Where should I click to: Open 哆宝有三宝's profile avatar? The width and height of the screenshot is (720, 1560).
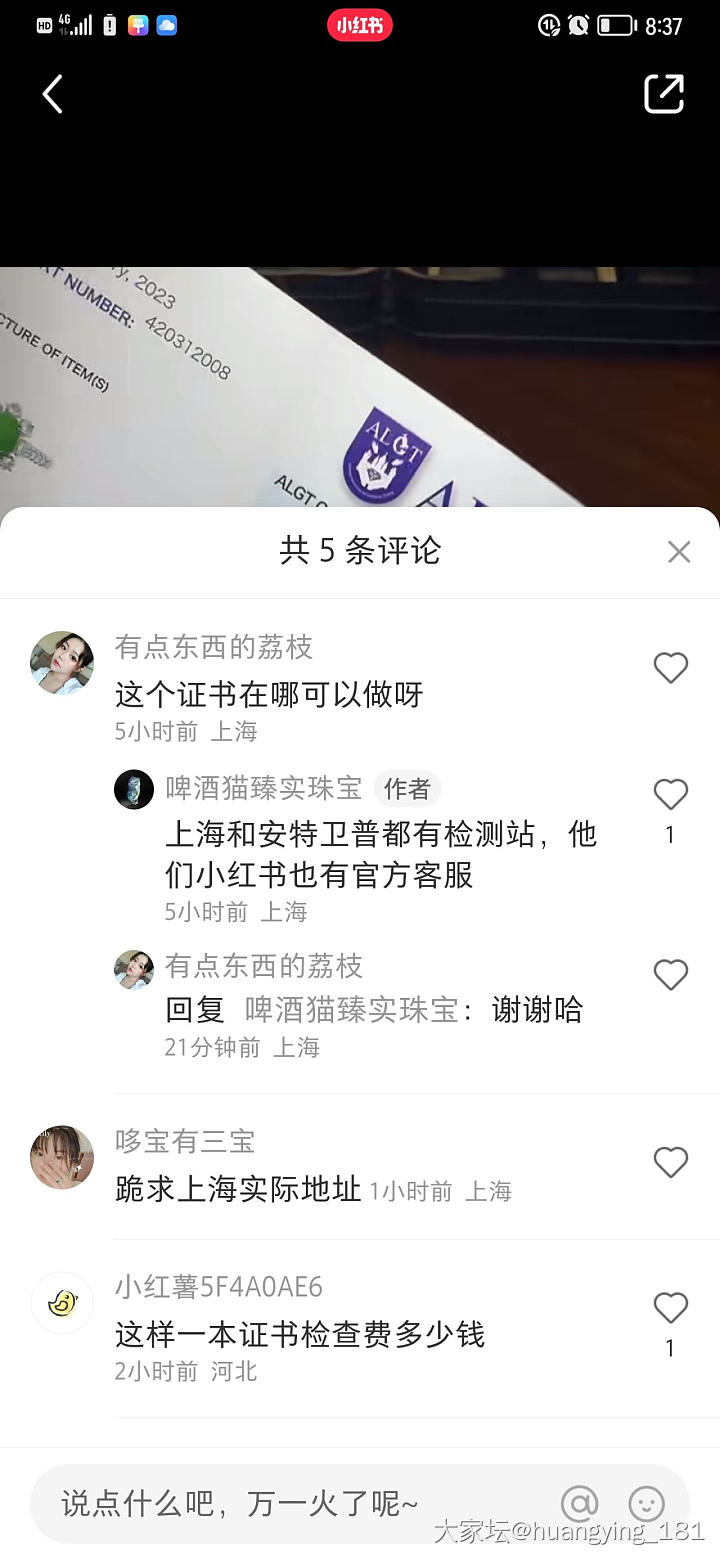(62, 1157)
